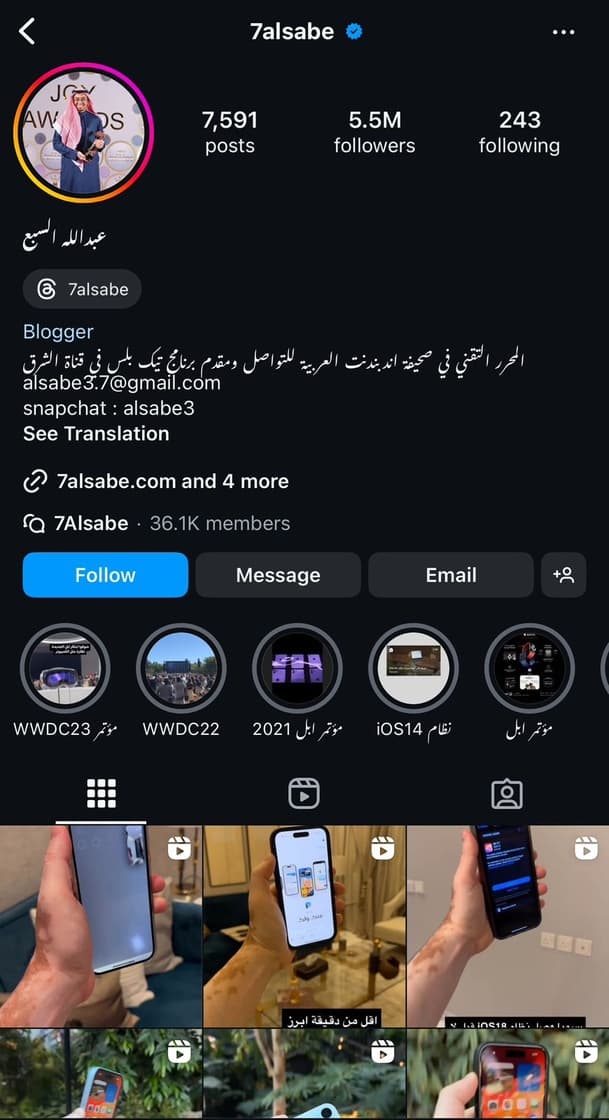Switch to the posts grid tab
Image resolution: width=609 pixels, height=1120 pixels.
101,793
